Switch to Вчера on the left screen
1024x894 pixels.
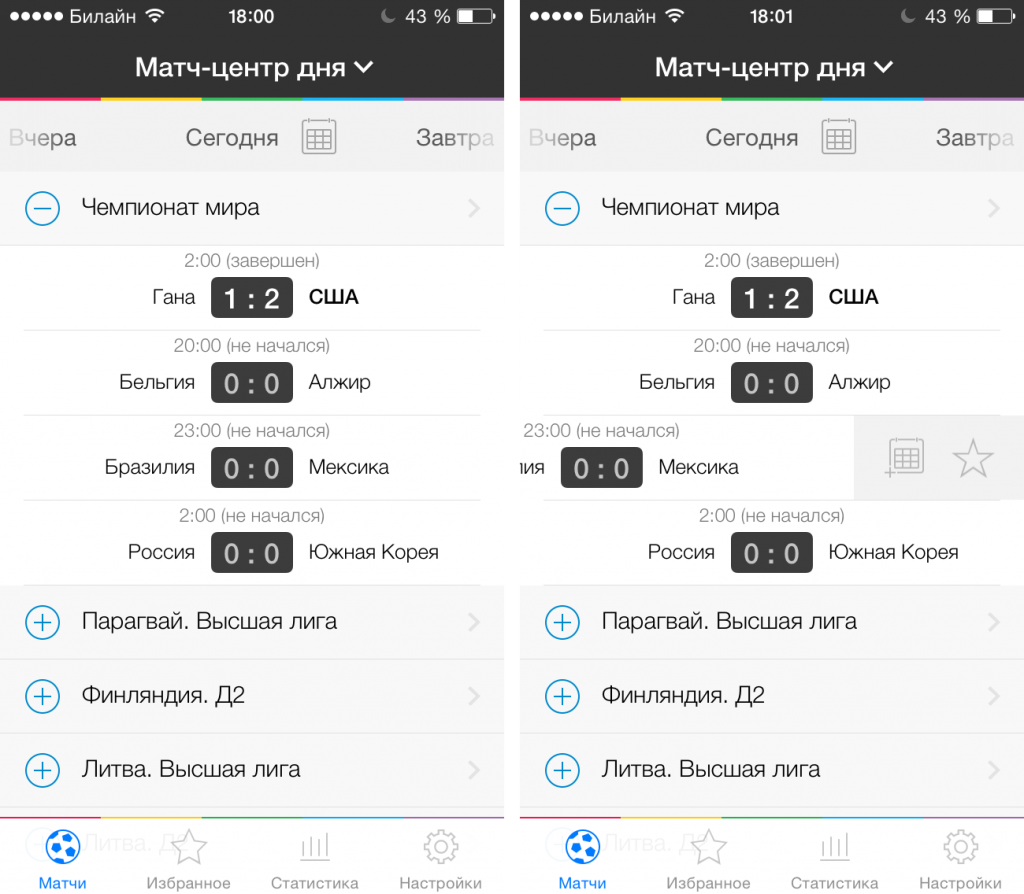pos(43,138)
